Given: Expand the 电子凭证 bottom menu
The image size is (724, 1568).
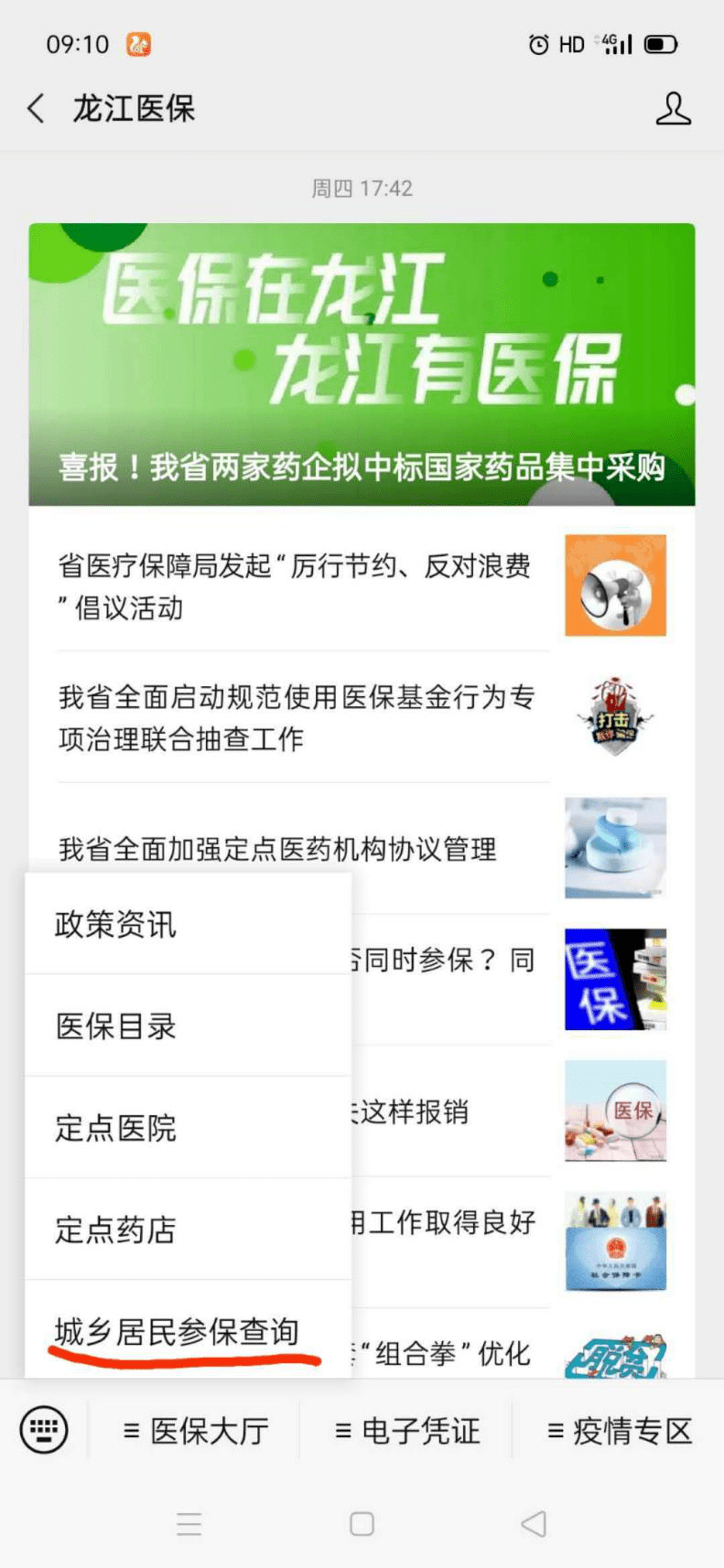Looking at the screenshot, I should [406, 1430].
